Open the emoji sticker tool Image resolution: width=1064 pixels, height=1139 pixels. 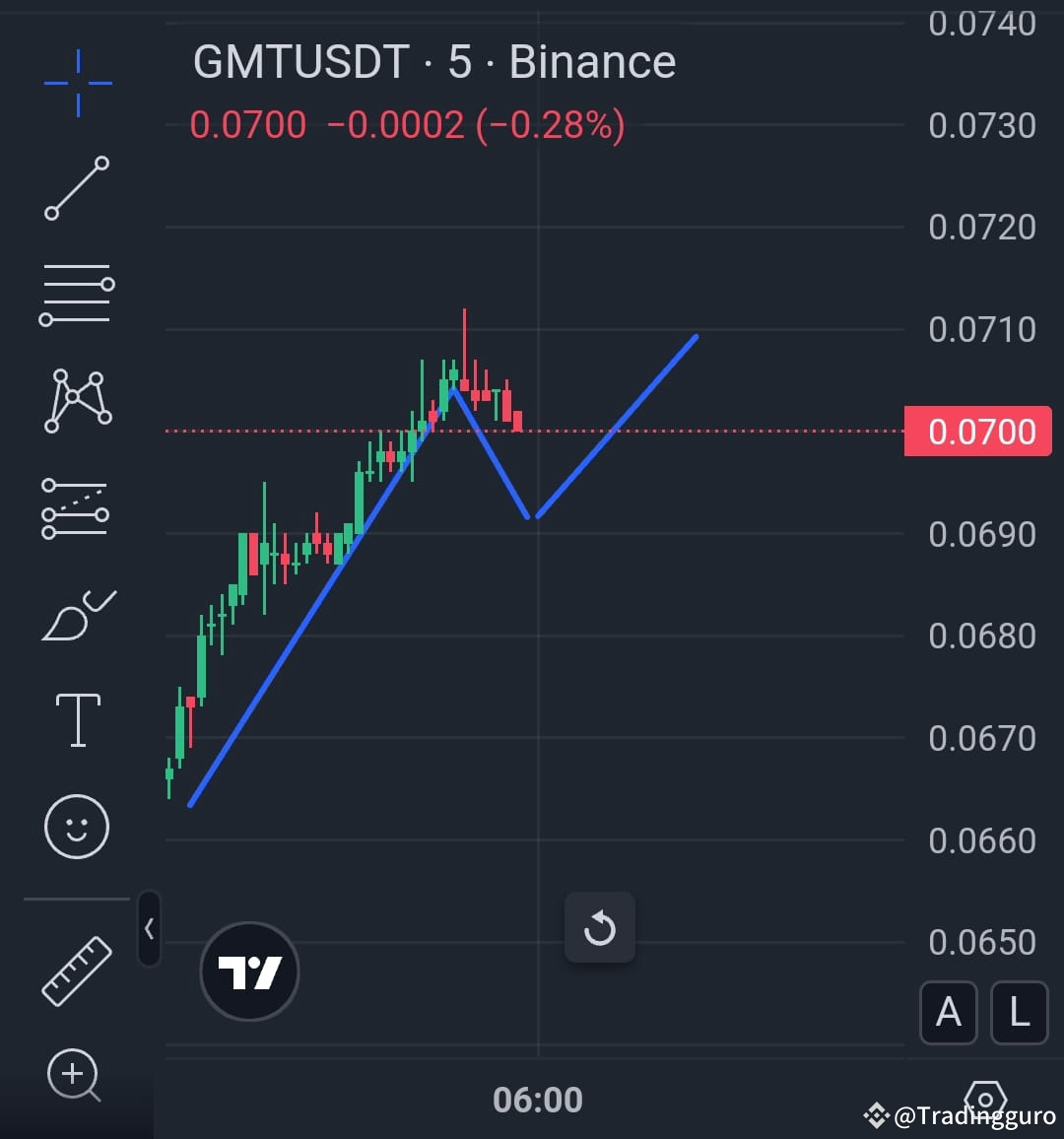(76, 827)
